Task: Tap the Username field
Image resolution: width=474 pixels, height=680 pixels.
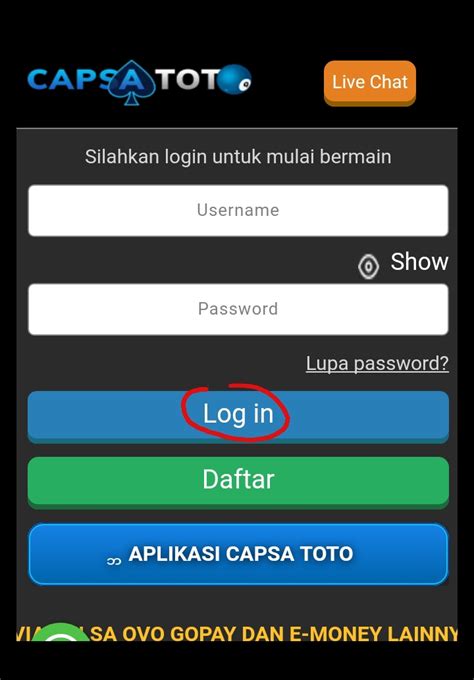Action: (x=238, y=211)
